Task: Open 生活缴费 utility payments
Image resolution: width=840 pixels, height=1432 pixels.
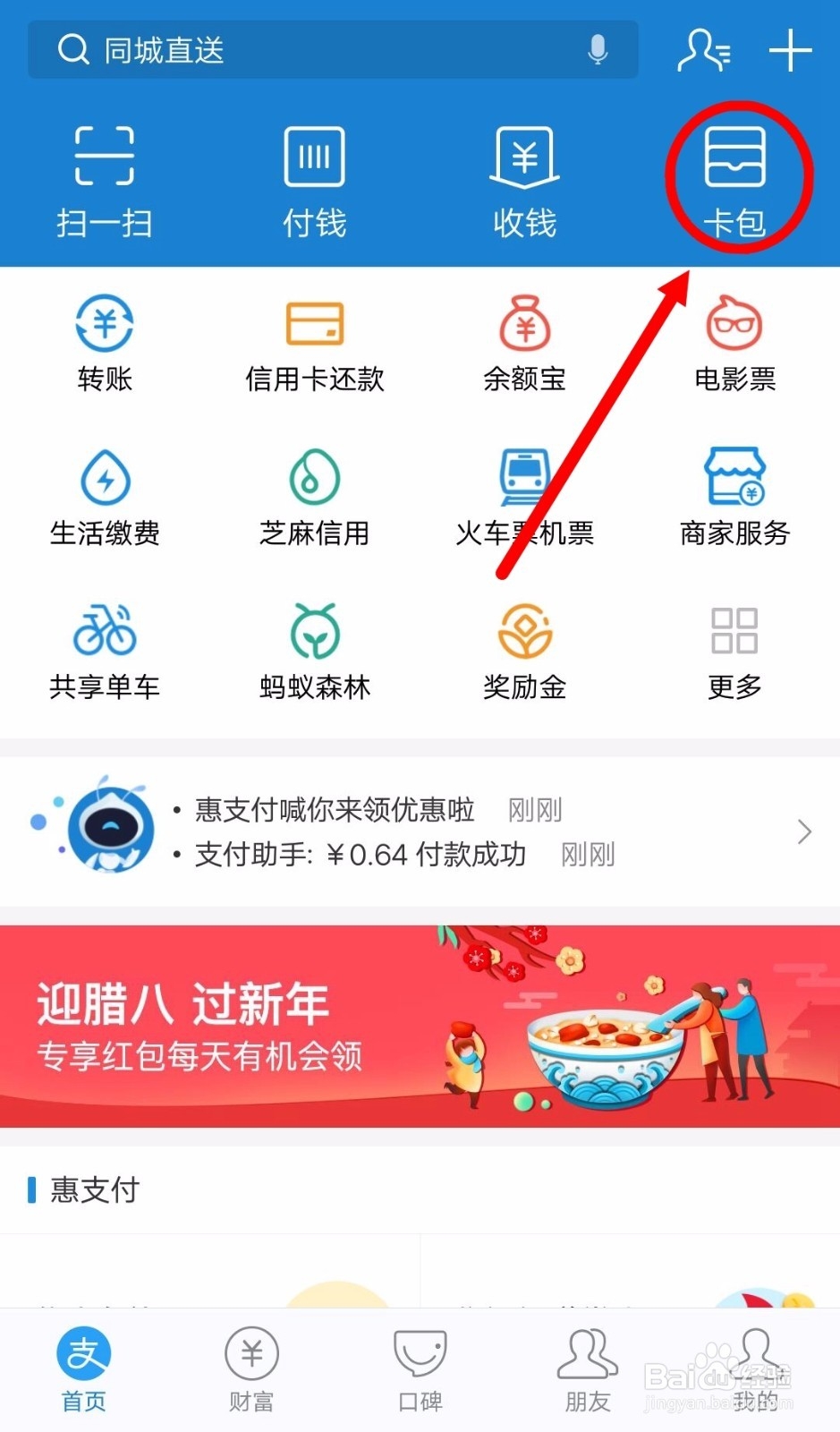Action: tap(104, 497)
